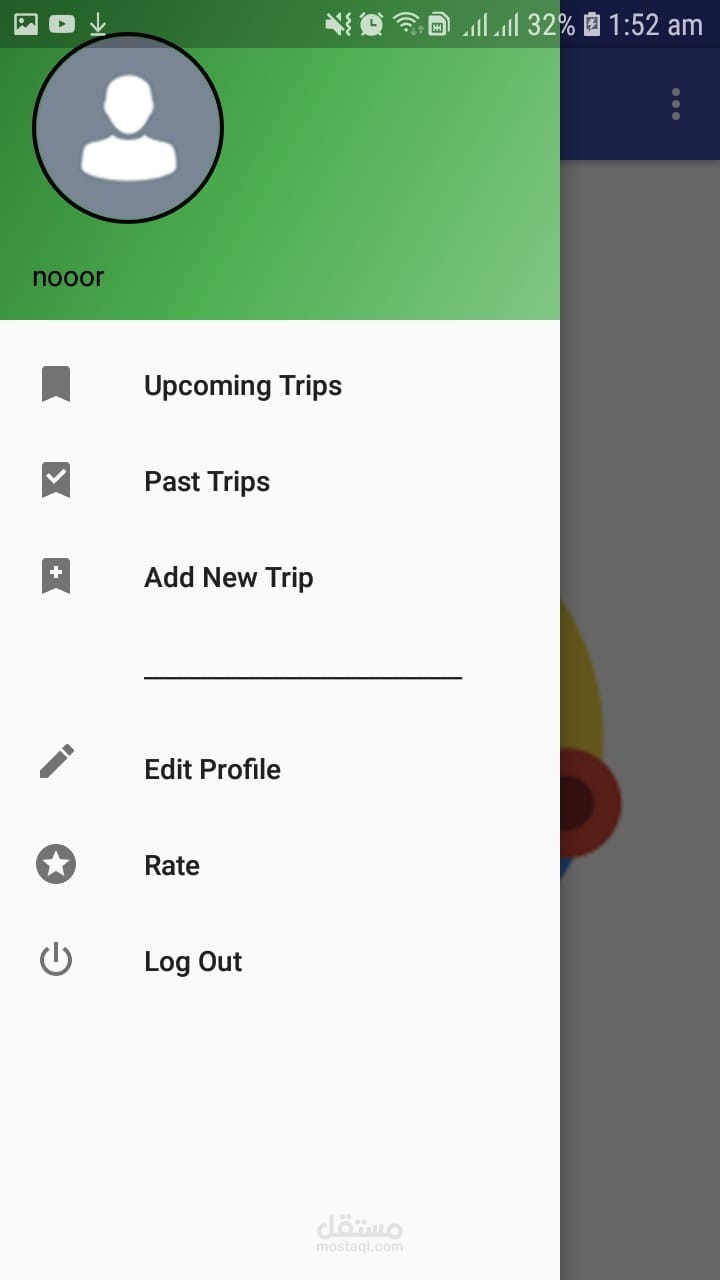
Task: Tap the Rate star icon
Action: point(55,863)
